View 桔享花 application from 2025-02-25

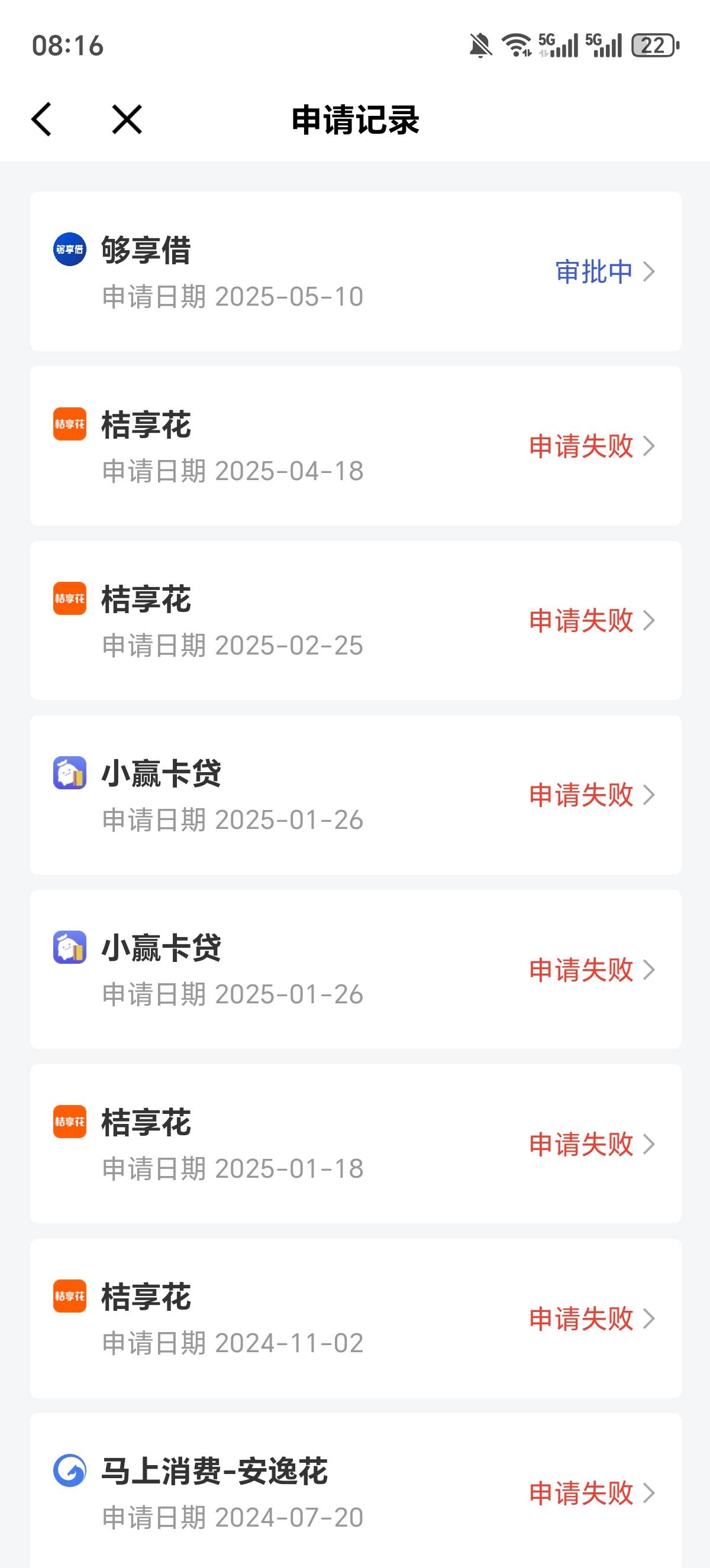point(356,620)
